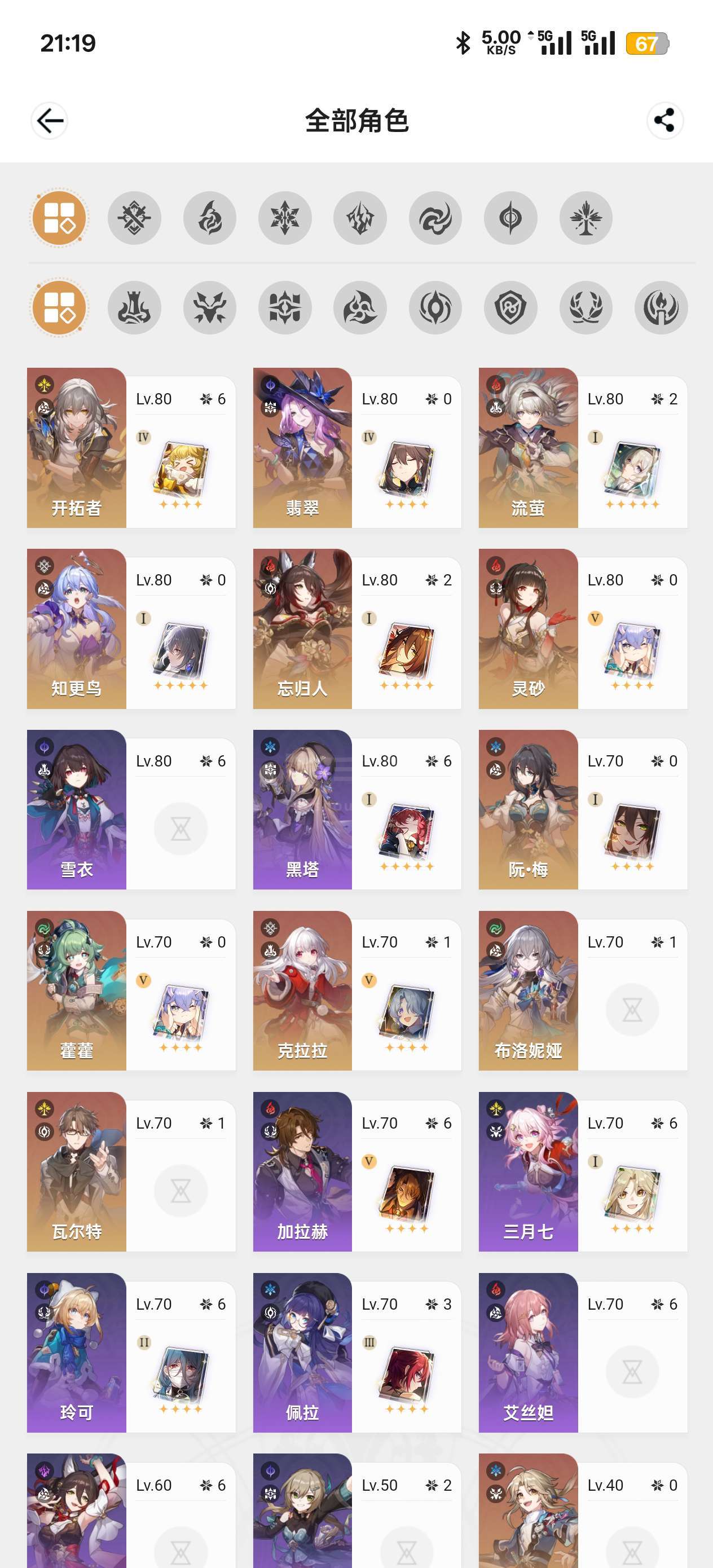The image size is (713, 1568).
Task: Go back using the arrow button
Action: coord(49,121)
